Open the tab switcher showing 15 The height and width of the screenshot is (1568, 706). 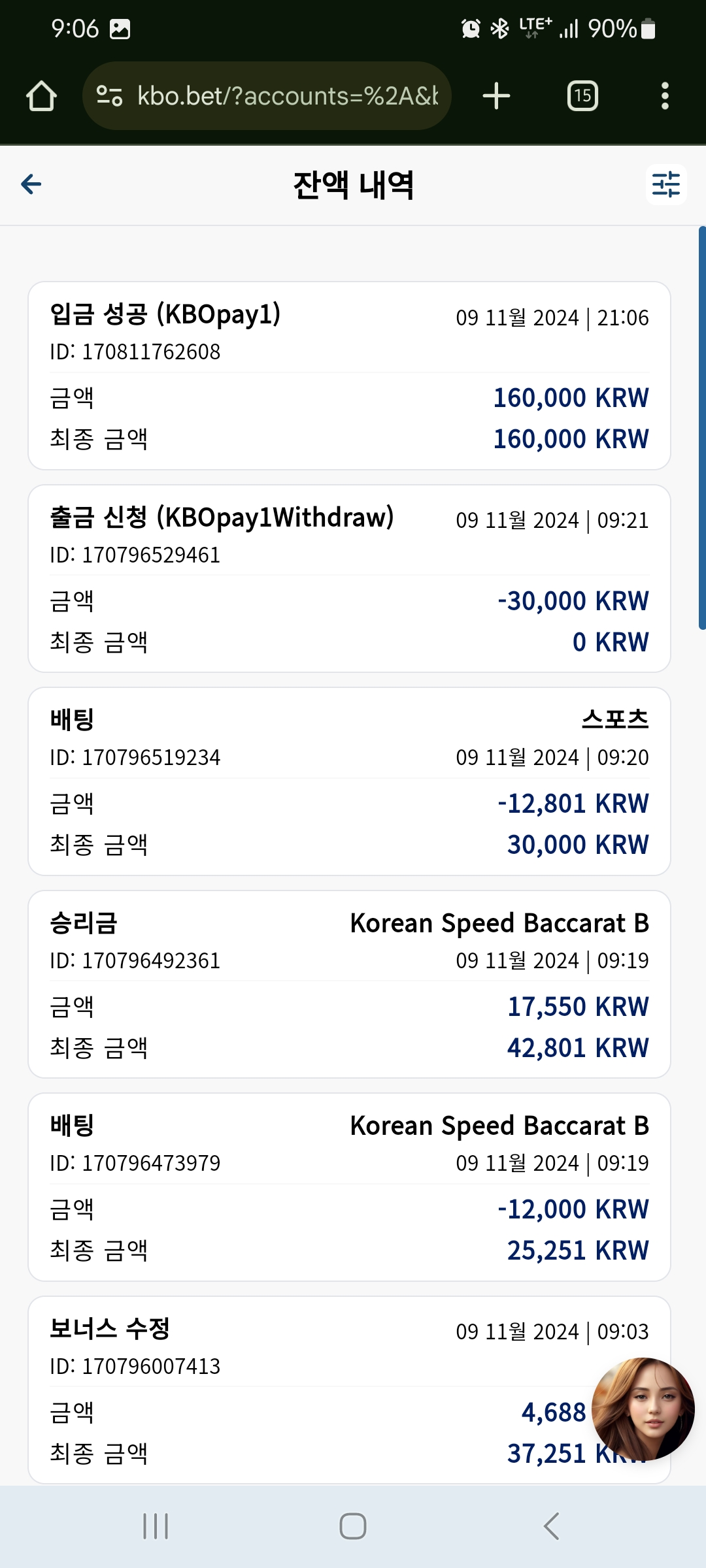click(x=582, y=96)
